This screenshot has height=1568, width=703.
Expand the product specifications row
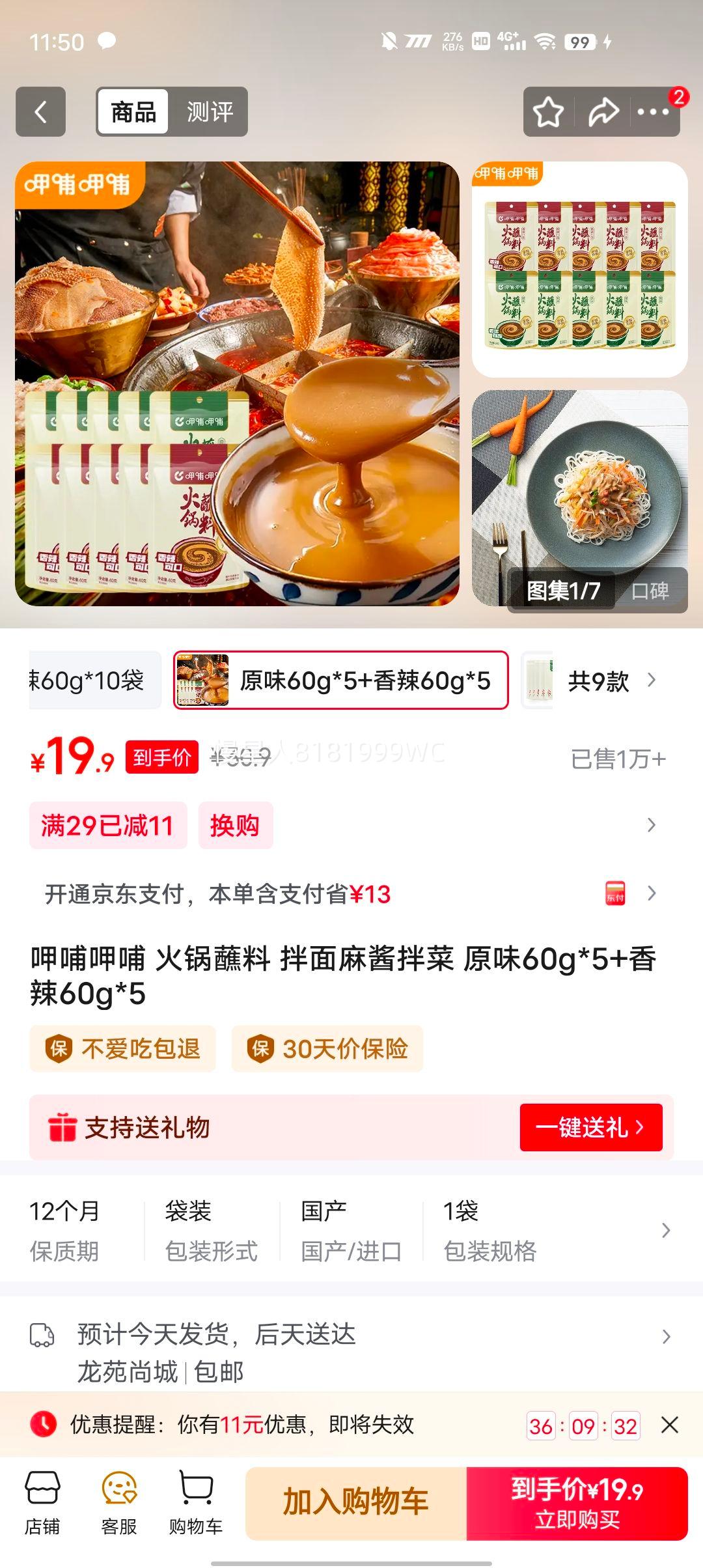(x=665, y=1230)
